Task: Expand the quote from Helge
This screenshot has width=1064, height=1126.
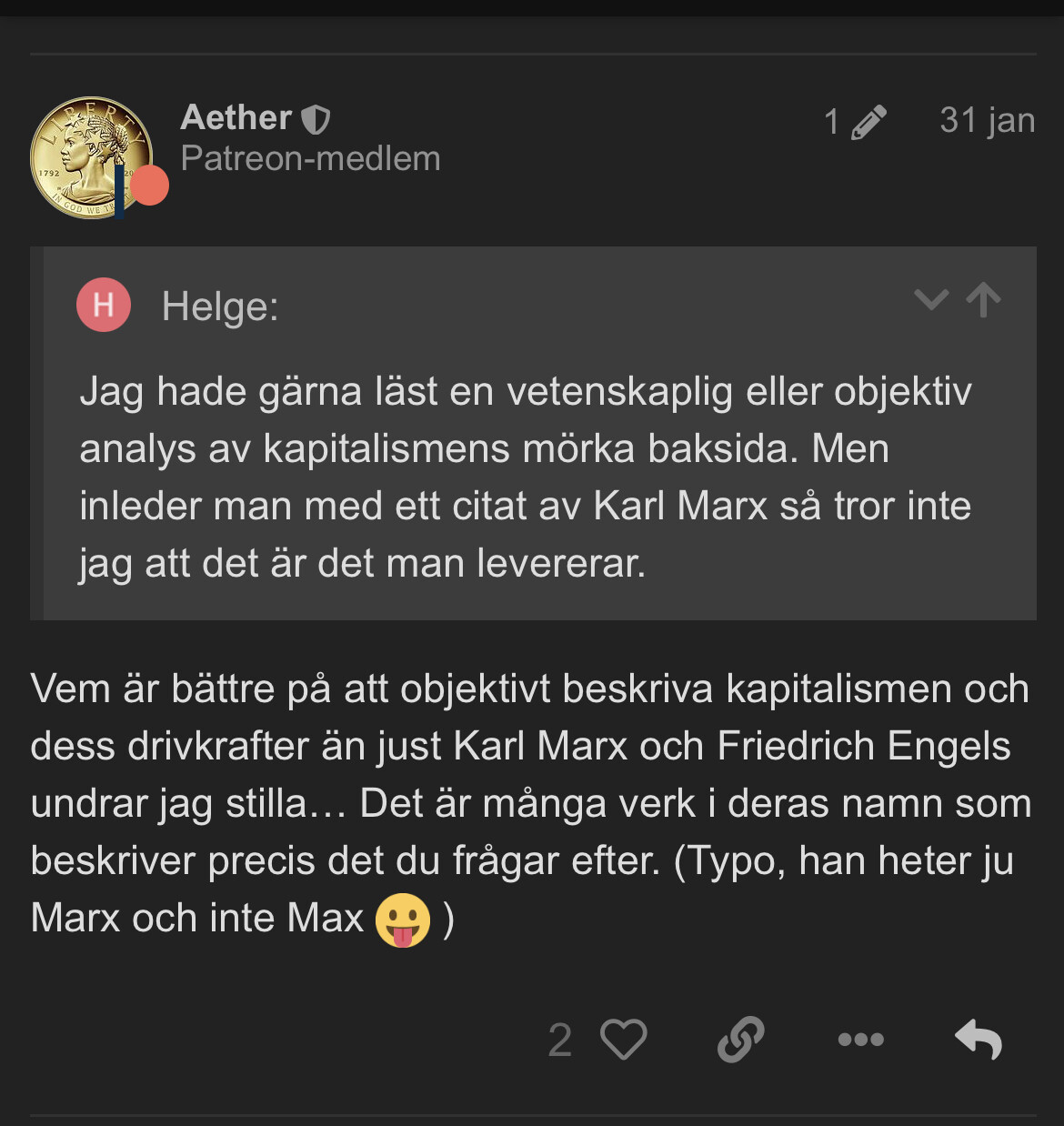Action: click(930, 299)
